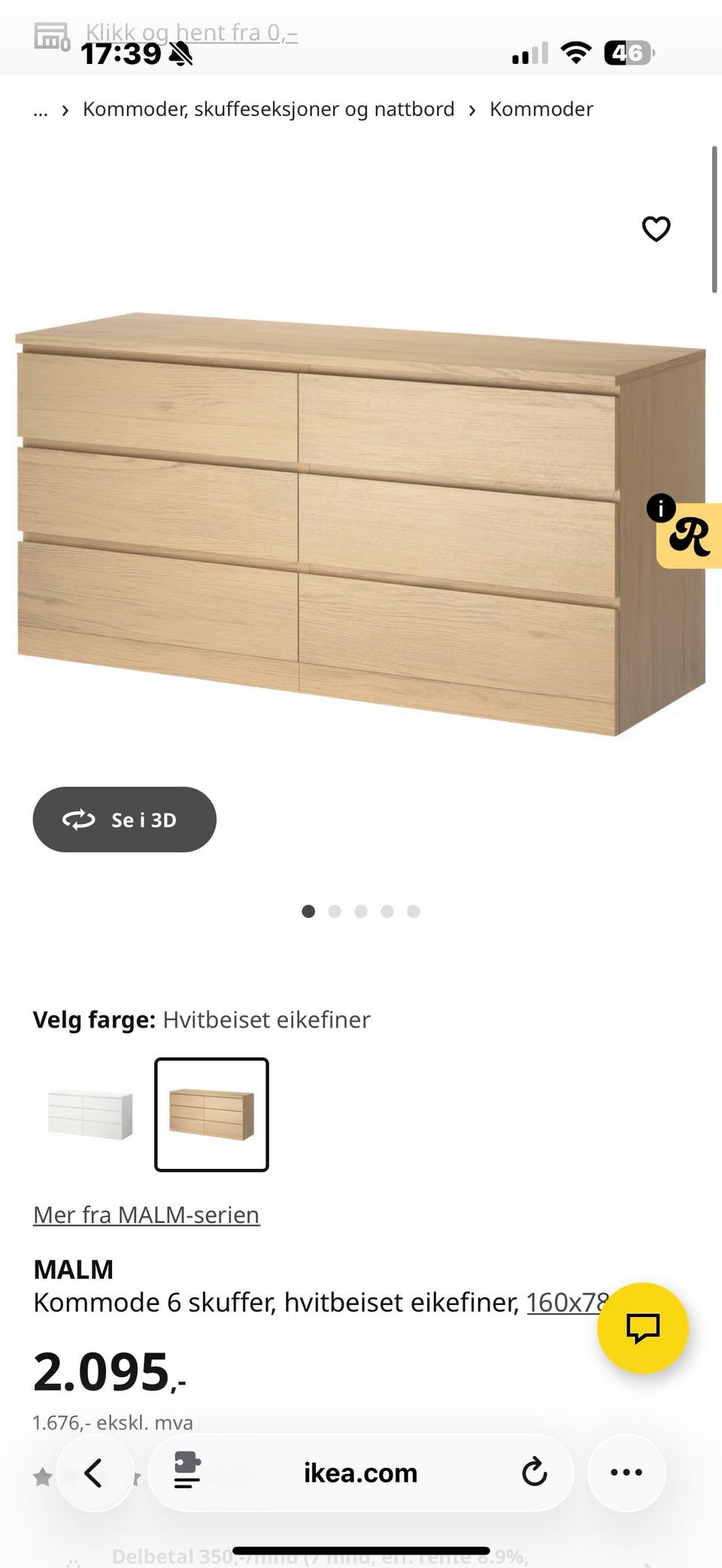Open the product info 'i' icon
Viewport: 722px width, 1568px height.
pos(660,509)
